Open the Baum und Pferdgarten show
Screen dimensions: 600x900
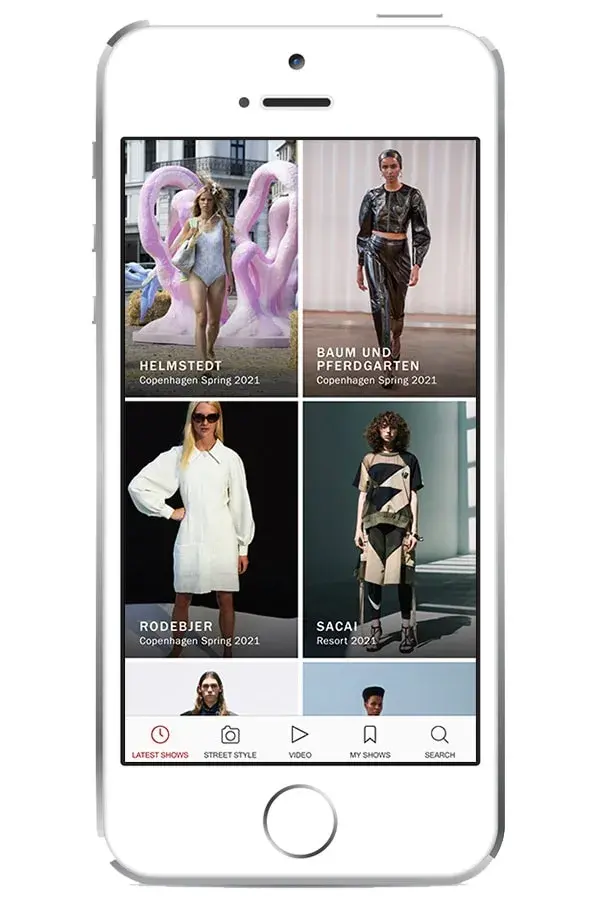click(x=389, y=268)
